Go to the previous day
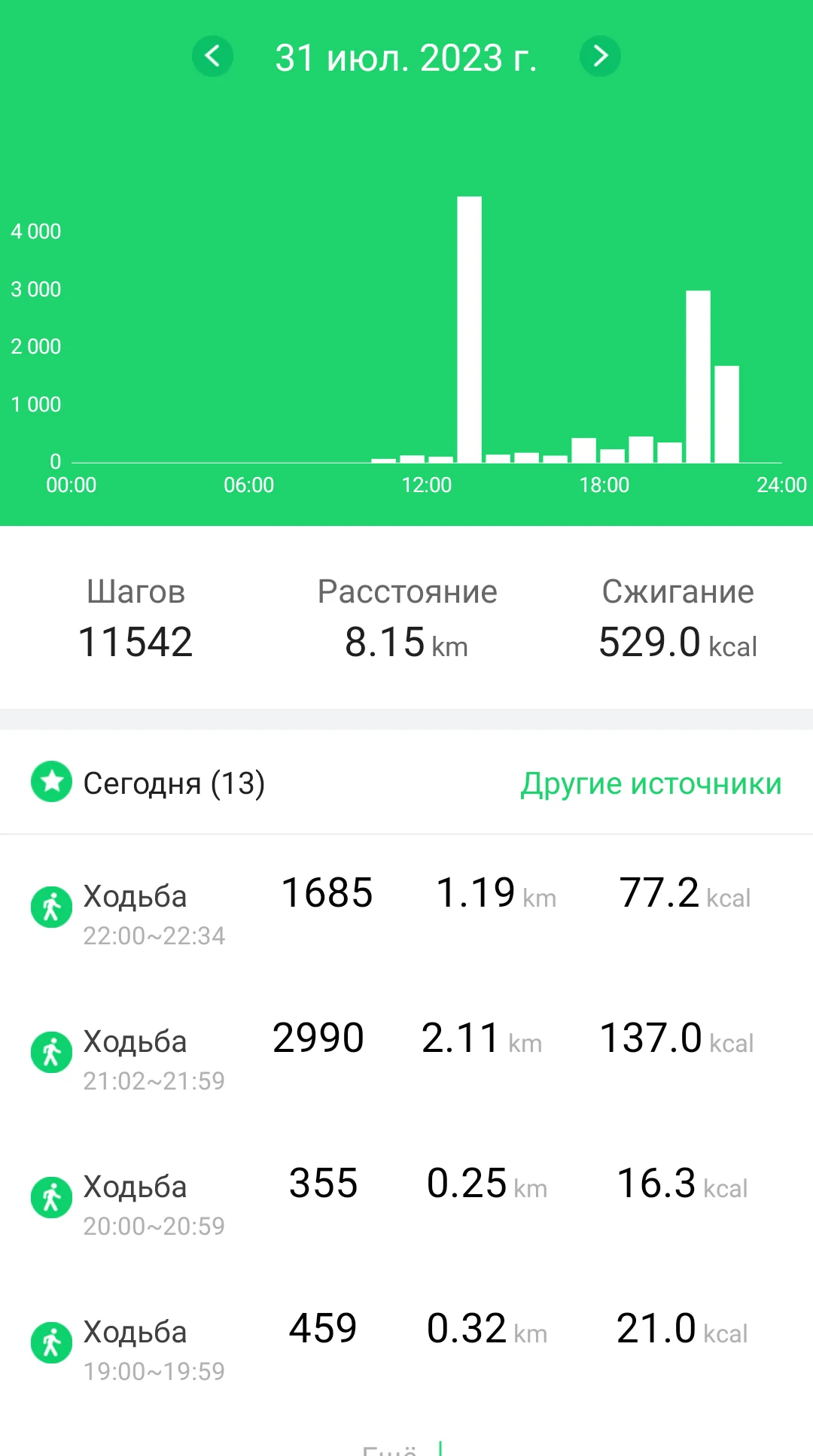The height and width of the screenshot is (1456, 813). tap(212, 56)
